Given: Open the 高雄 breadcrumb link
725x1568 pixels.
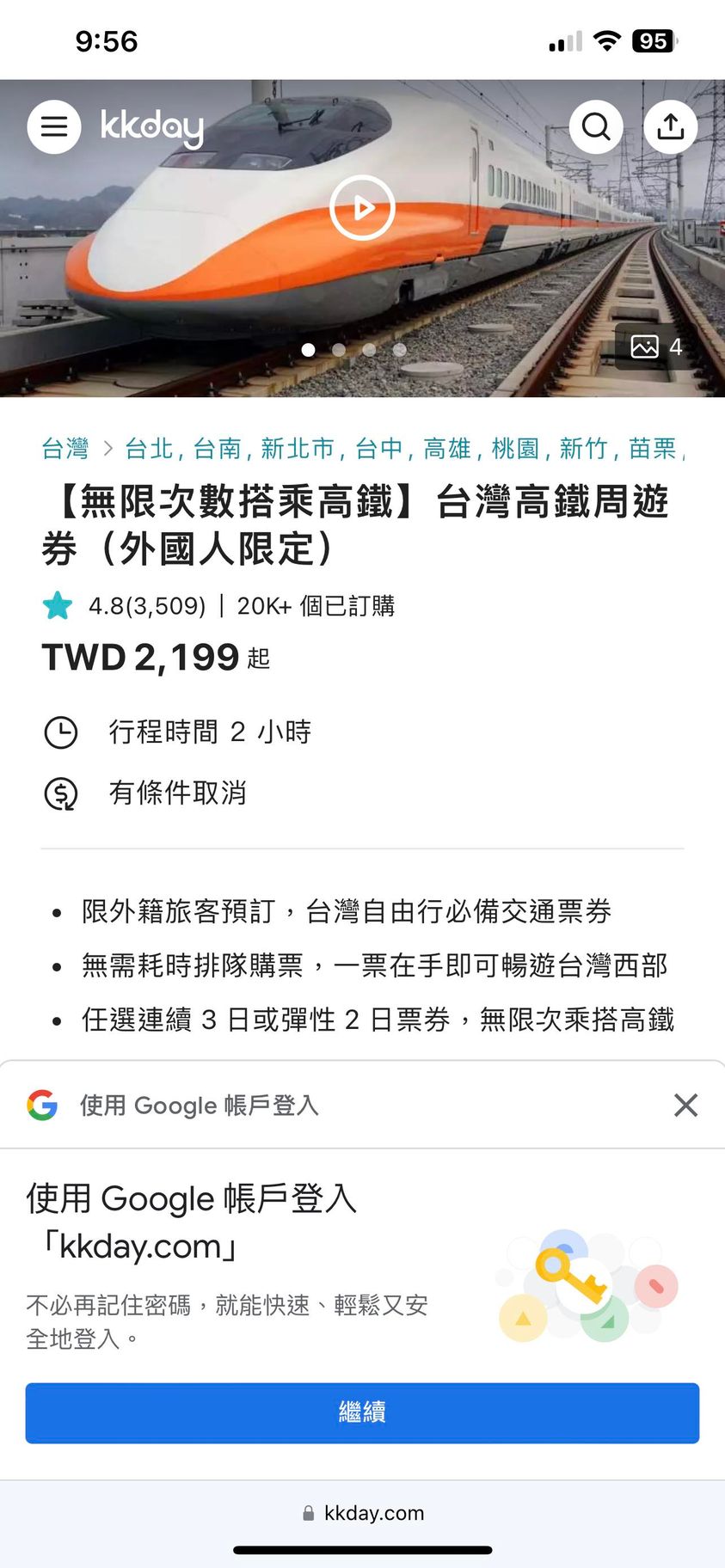Looking at the screenshot, I should tap(447, 448).
